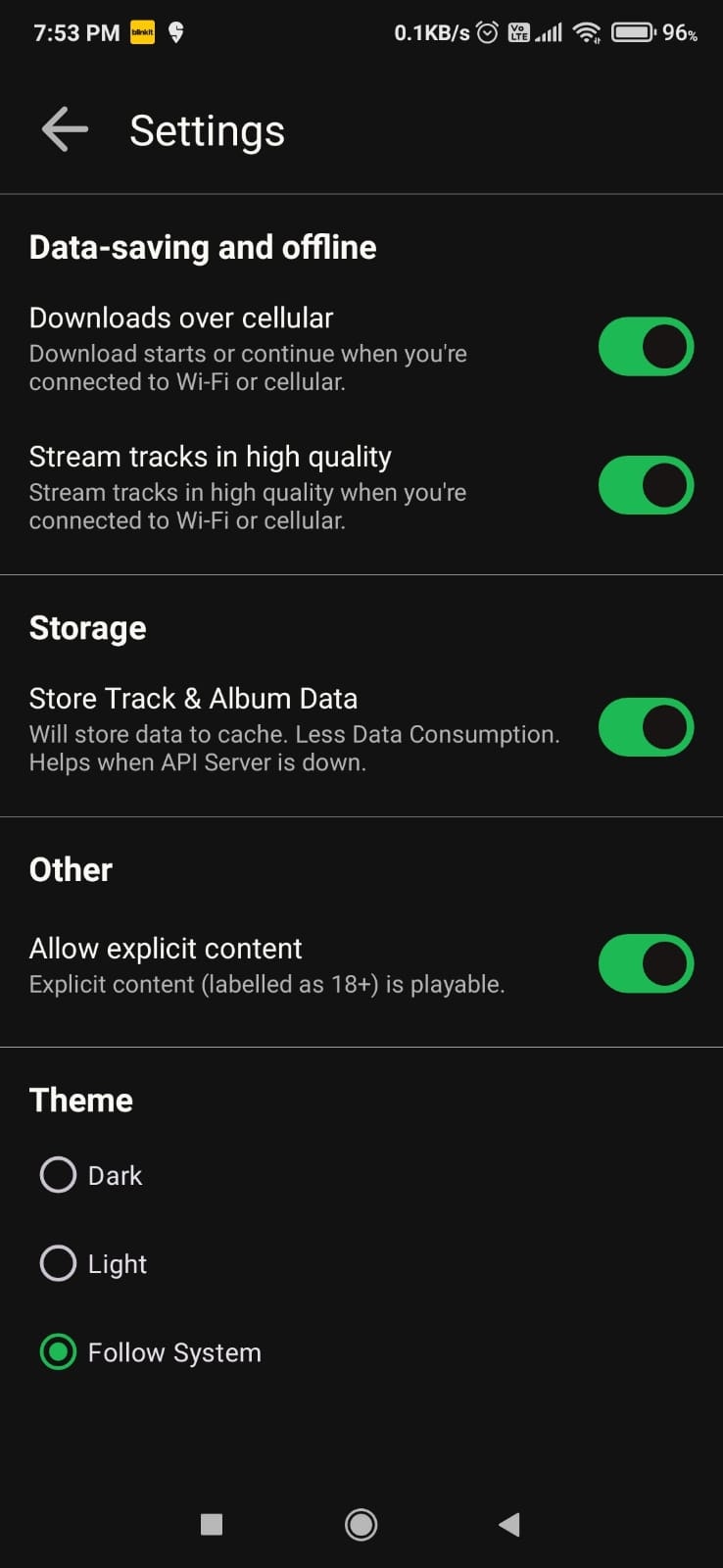Tap the Swiggy notification icon
This screenshot has width=723, height=1568.
(176, 31)
